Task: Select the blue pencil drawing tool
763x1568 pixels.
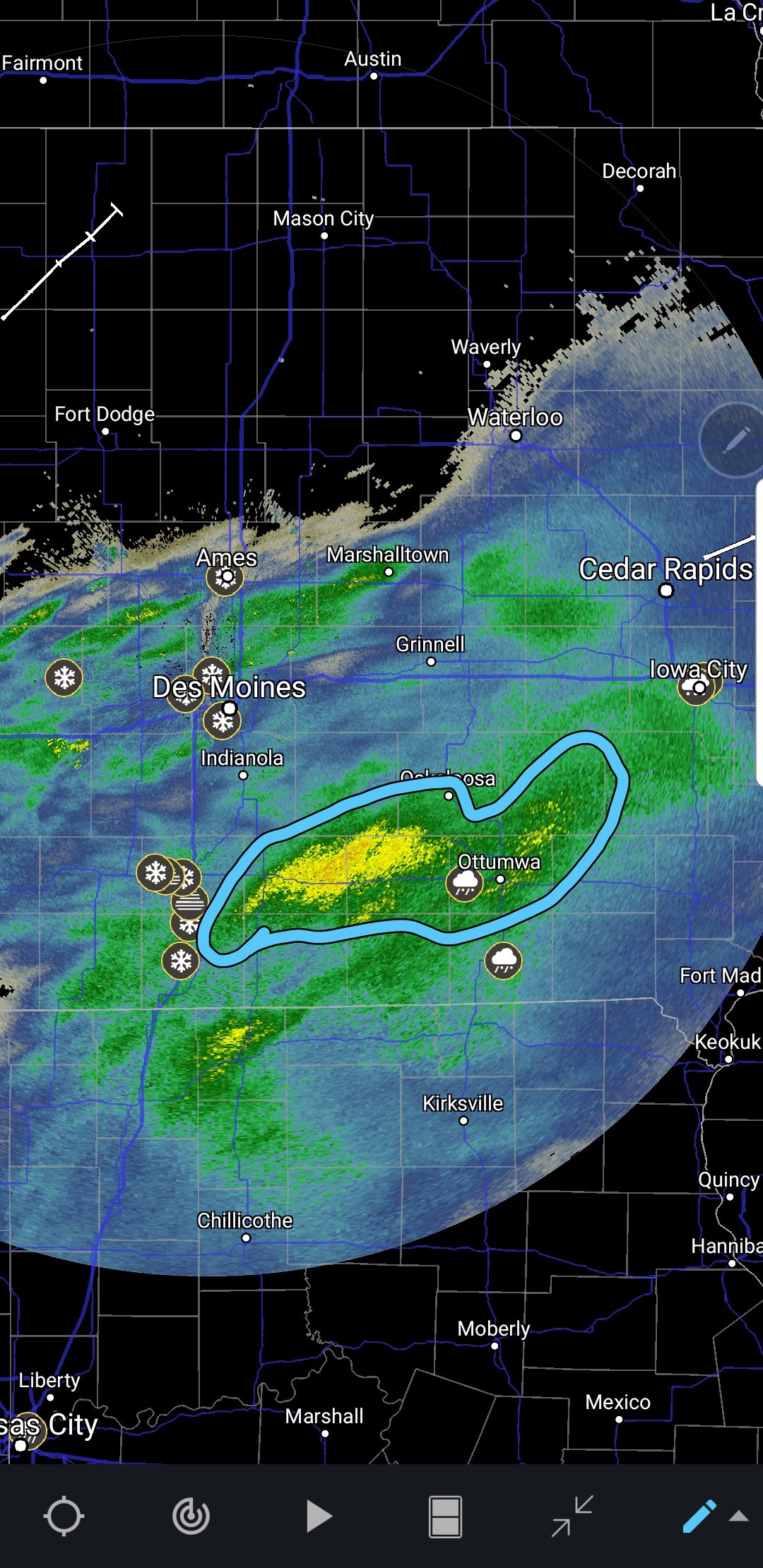Action: pos(699,1516)
